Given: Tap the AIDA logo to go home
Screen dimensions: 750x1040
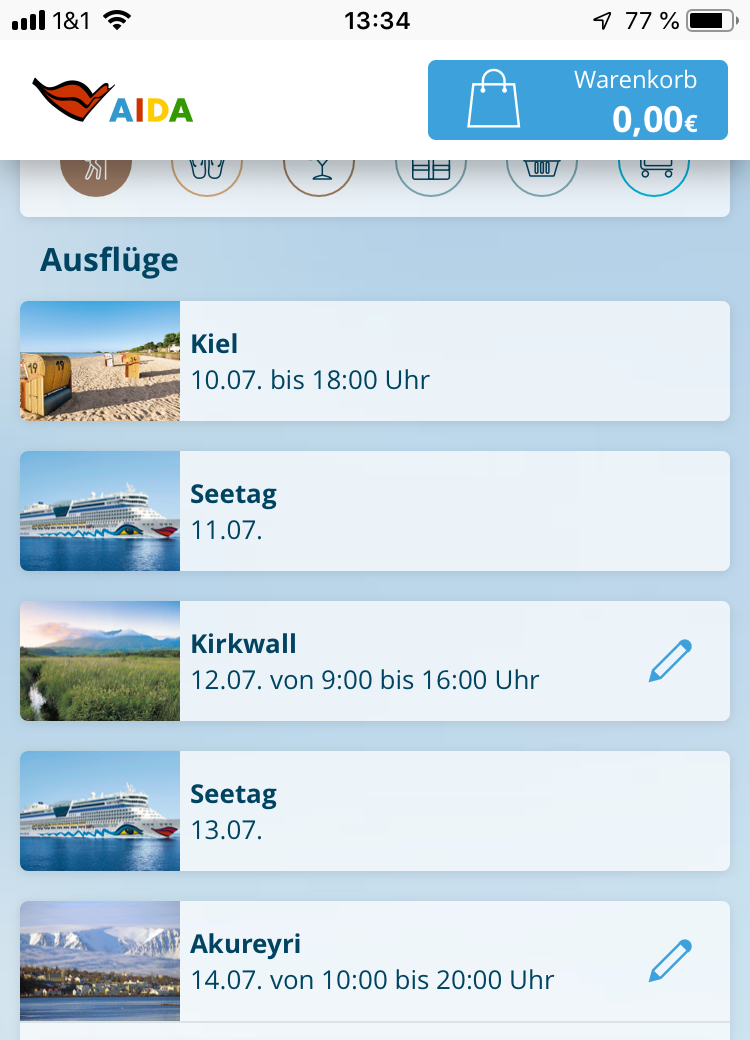Looking at the screenshot, I should point(113,101).
